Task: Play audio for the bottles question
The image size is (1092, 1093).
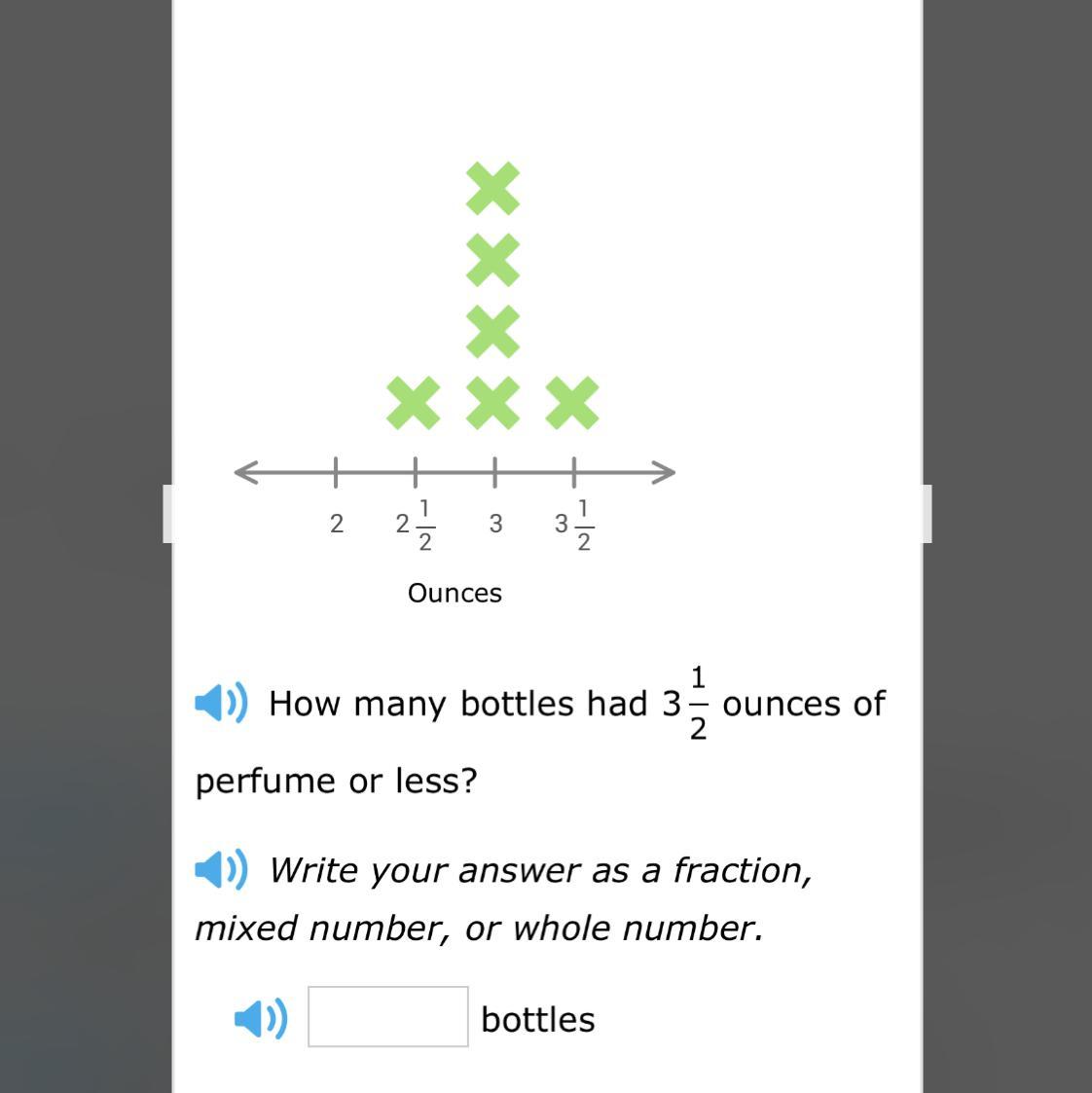Action: tap(221, 702)
